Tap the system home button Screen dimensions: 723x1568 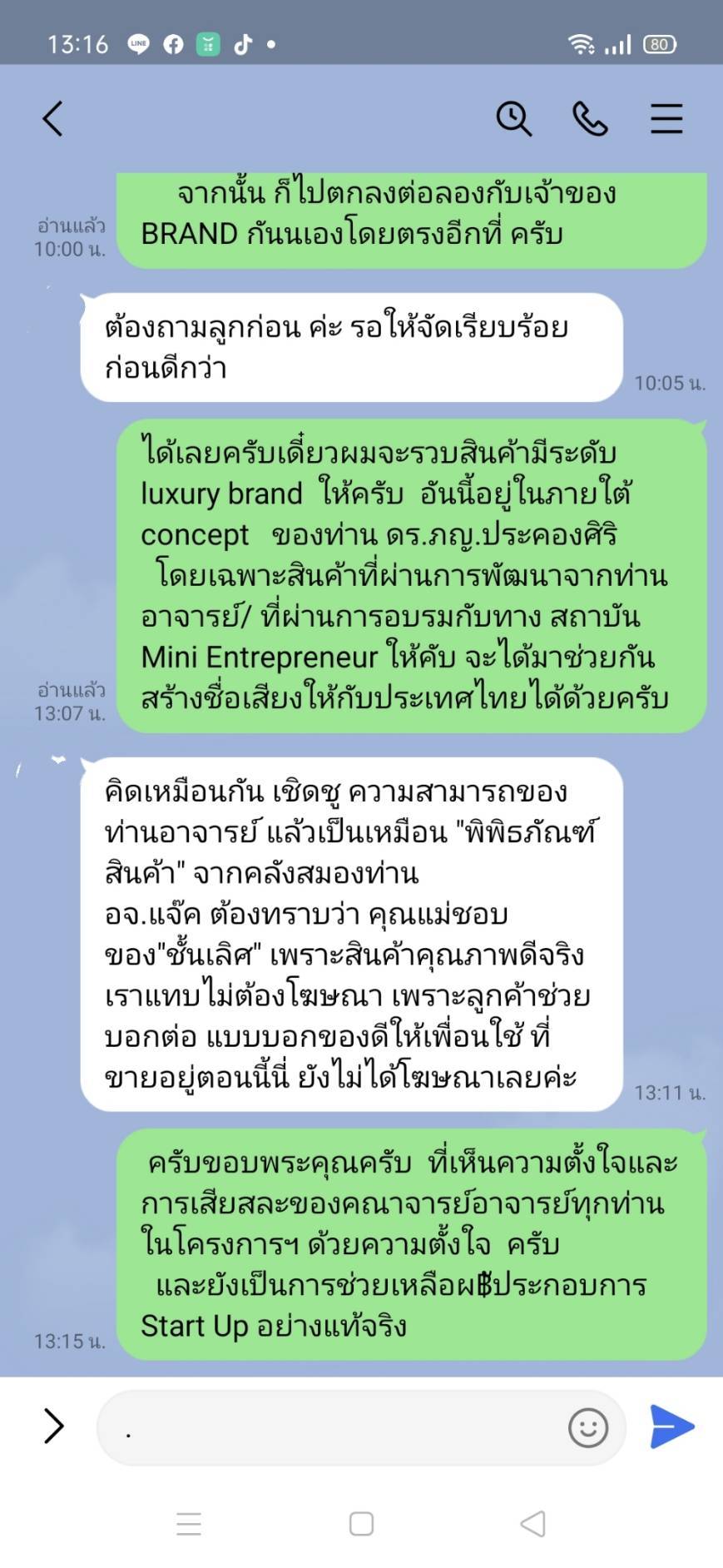[361, 1524]
